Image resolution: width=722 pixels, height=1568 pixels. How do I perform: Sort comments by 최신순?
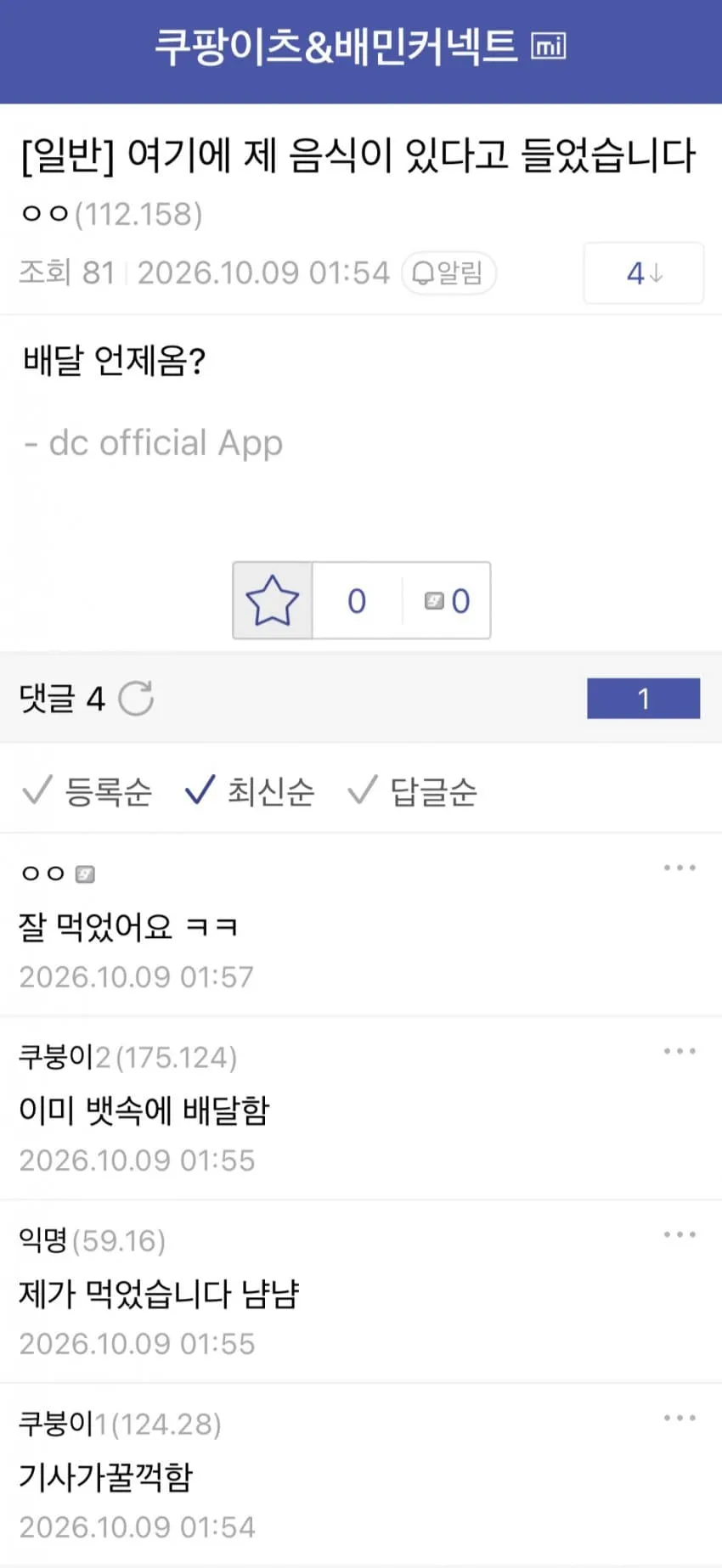pos(250,791)
